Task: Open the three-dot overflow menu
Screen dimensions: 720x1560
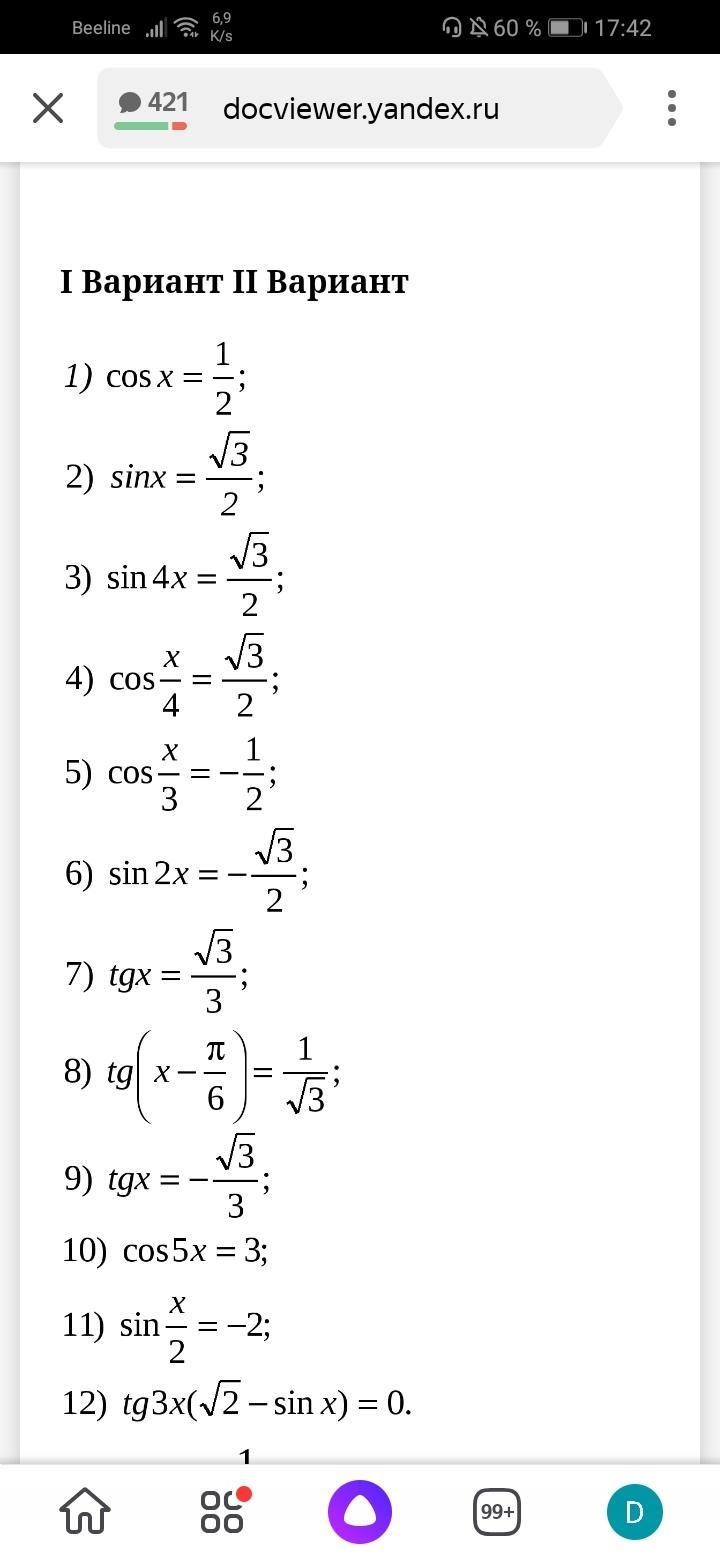Action: pyautogui.click(x=672, y=108)
